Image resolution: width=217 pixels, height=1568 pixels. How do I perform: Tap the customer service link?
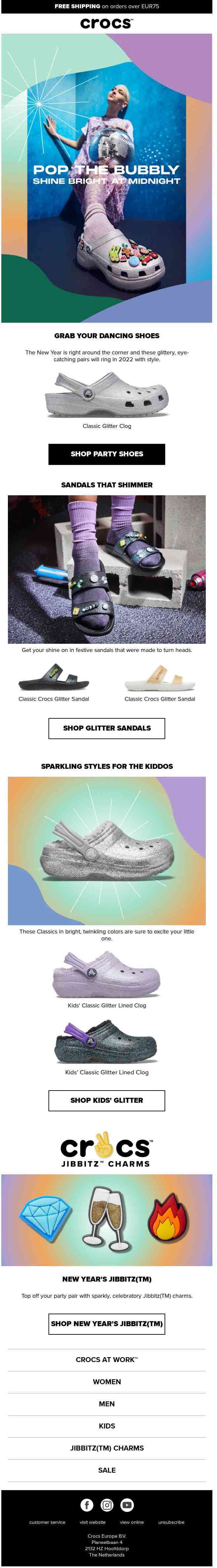point(47,1522)
